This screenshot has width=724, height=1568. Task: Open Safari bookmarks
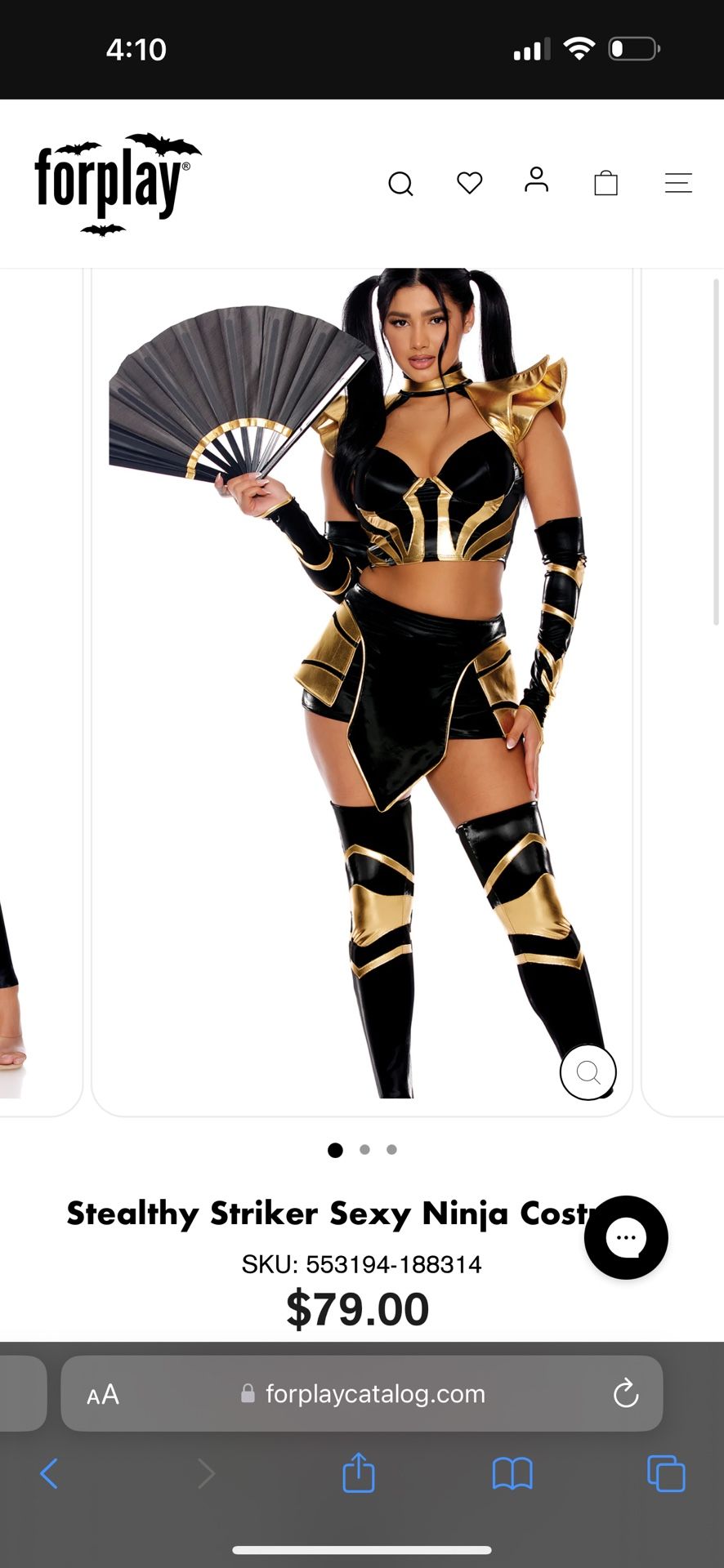(512, 1474)
